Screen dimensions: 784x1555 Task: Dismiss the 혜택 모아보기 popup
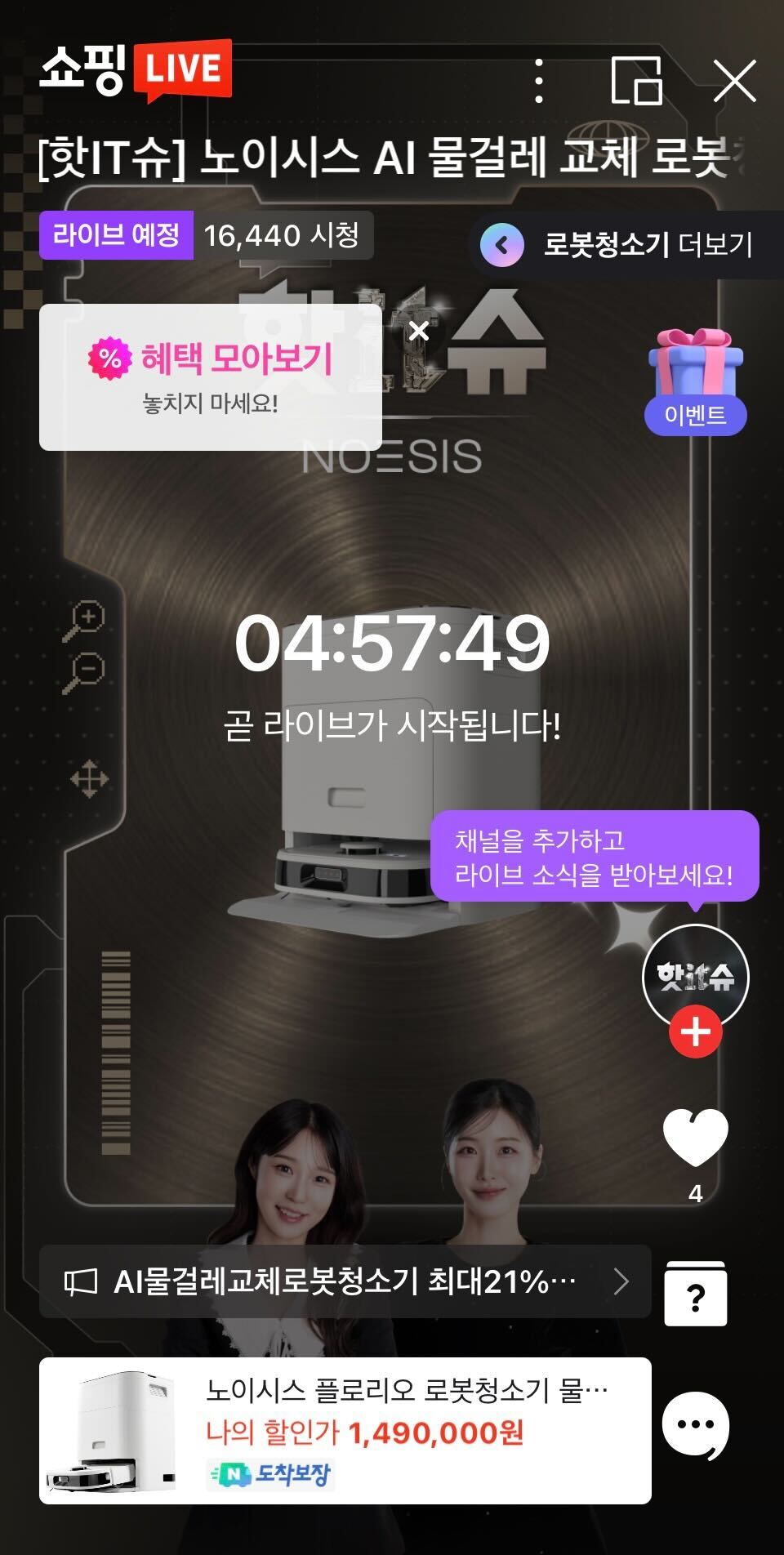[x=419, y=332]
